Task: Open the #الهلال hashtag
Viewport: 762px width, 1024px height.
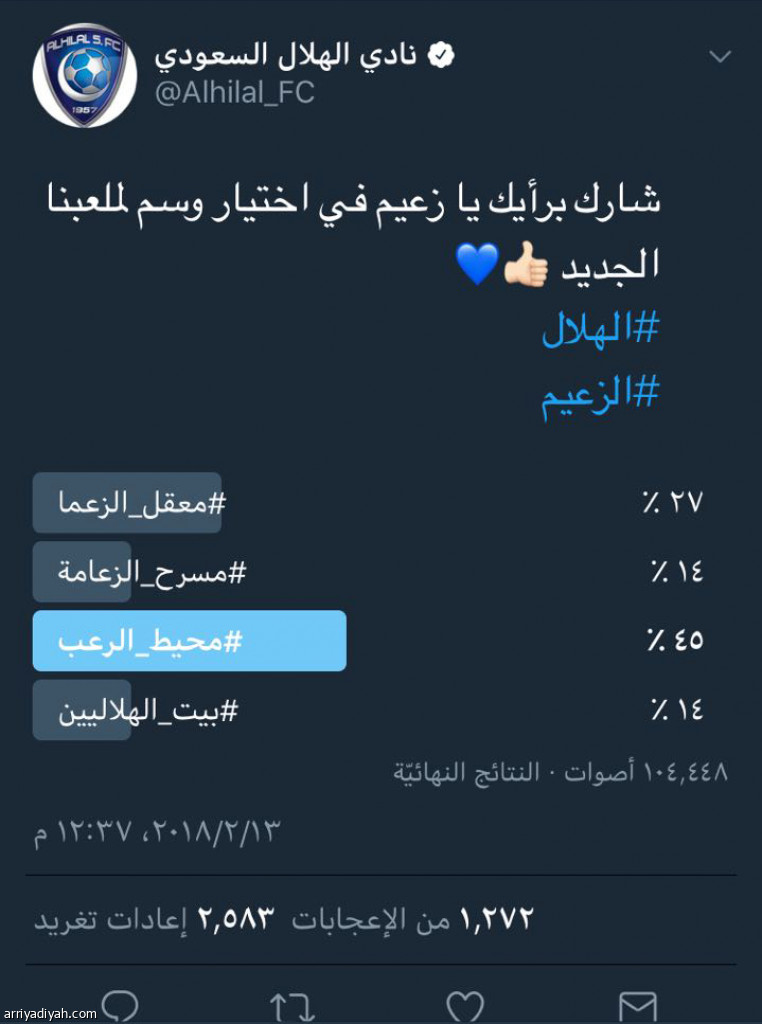Action: 600,331
